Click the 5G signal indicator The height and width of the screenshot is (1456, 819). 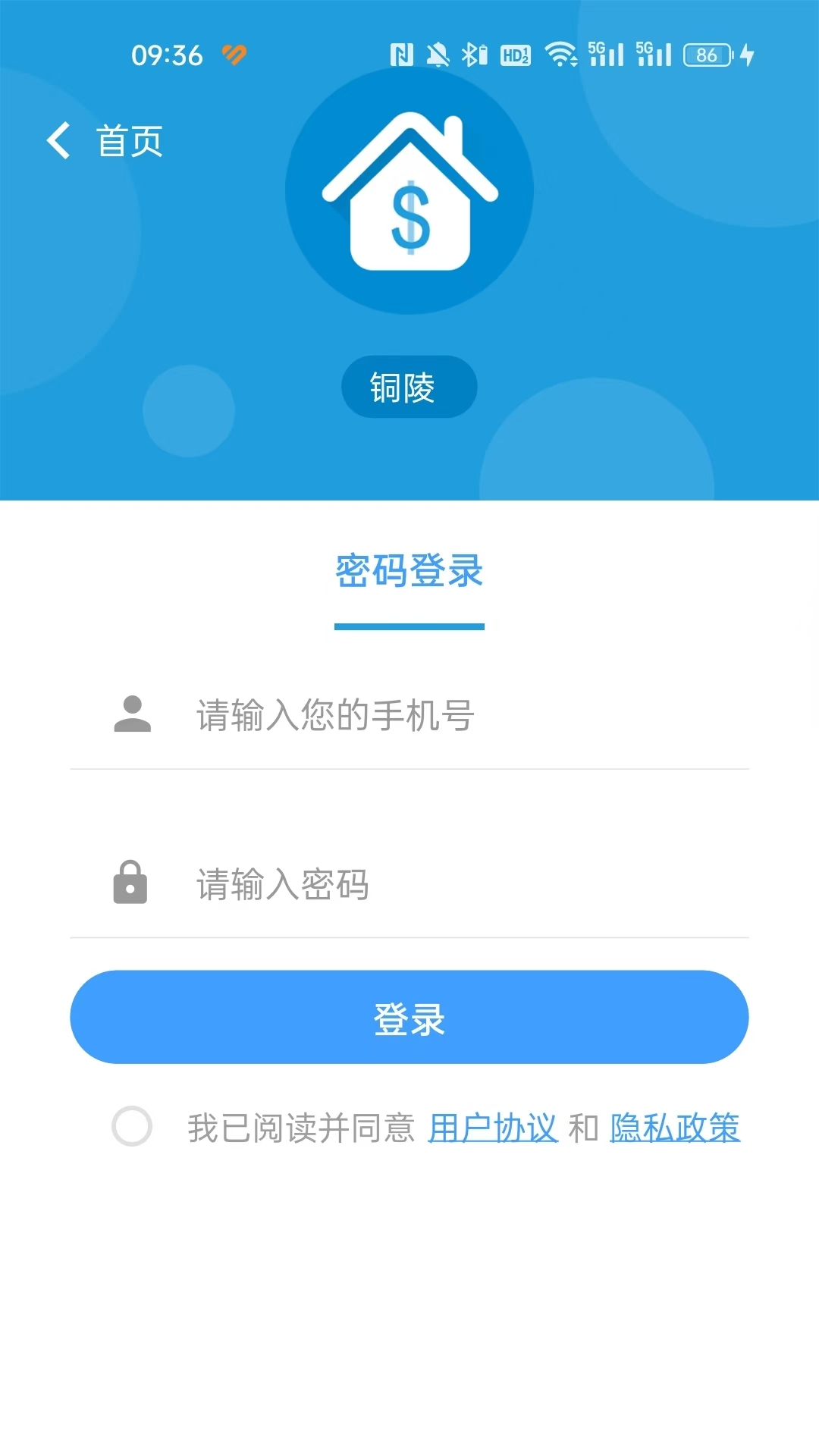click(x=607, y=53)
